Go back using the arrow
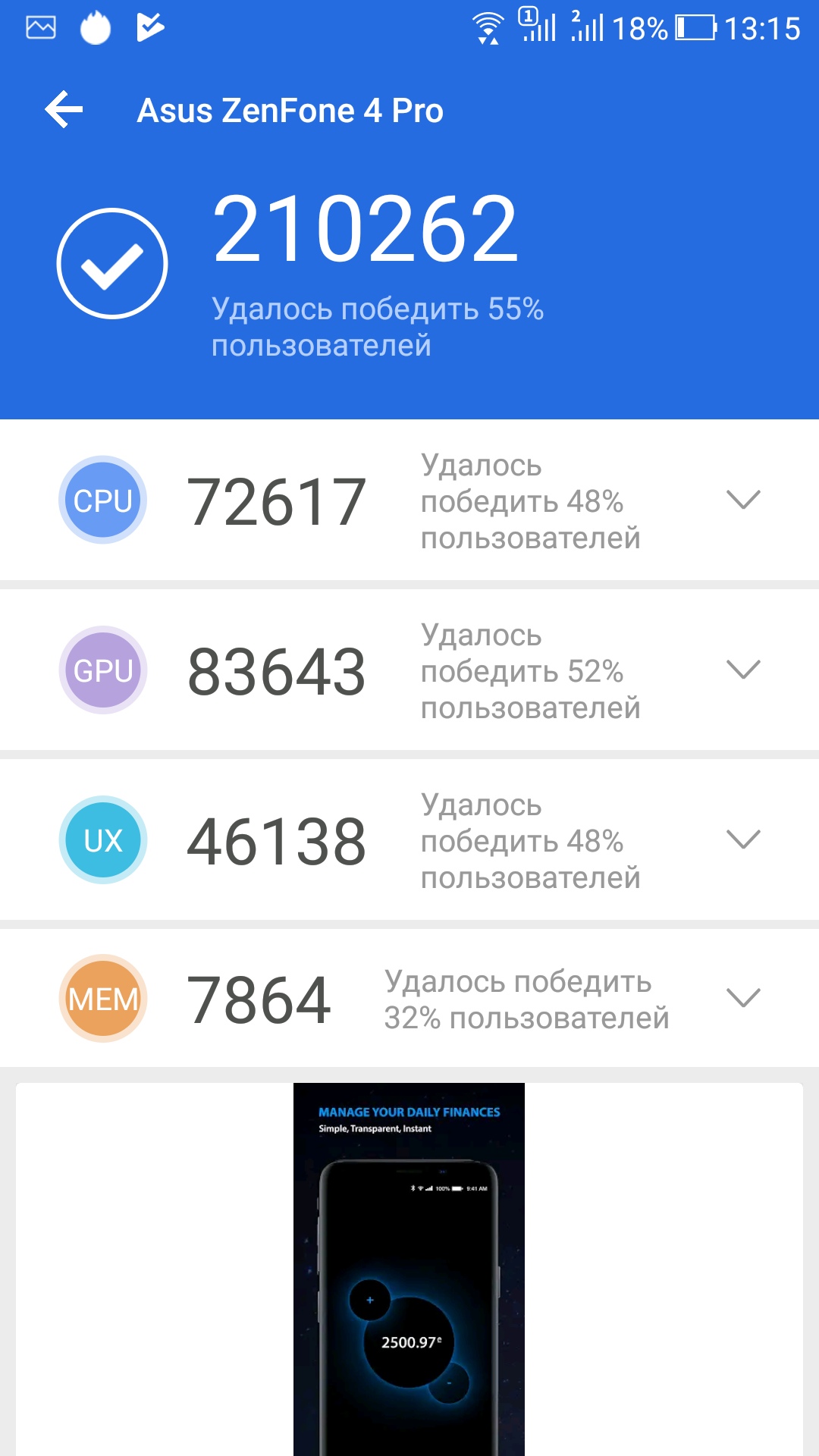The height and width of the screenshot is (1456, 819). (x=64, y=110)
